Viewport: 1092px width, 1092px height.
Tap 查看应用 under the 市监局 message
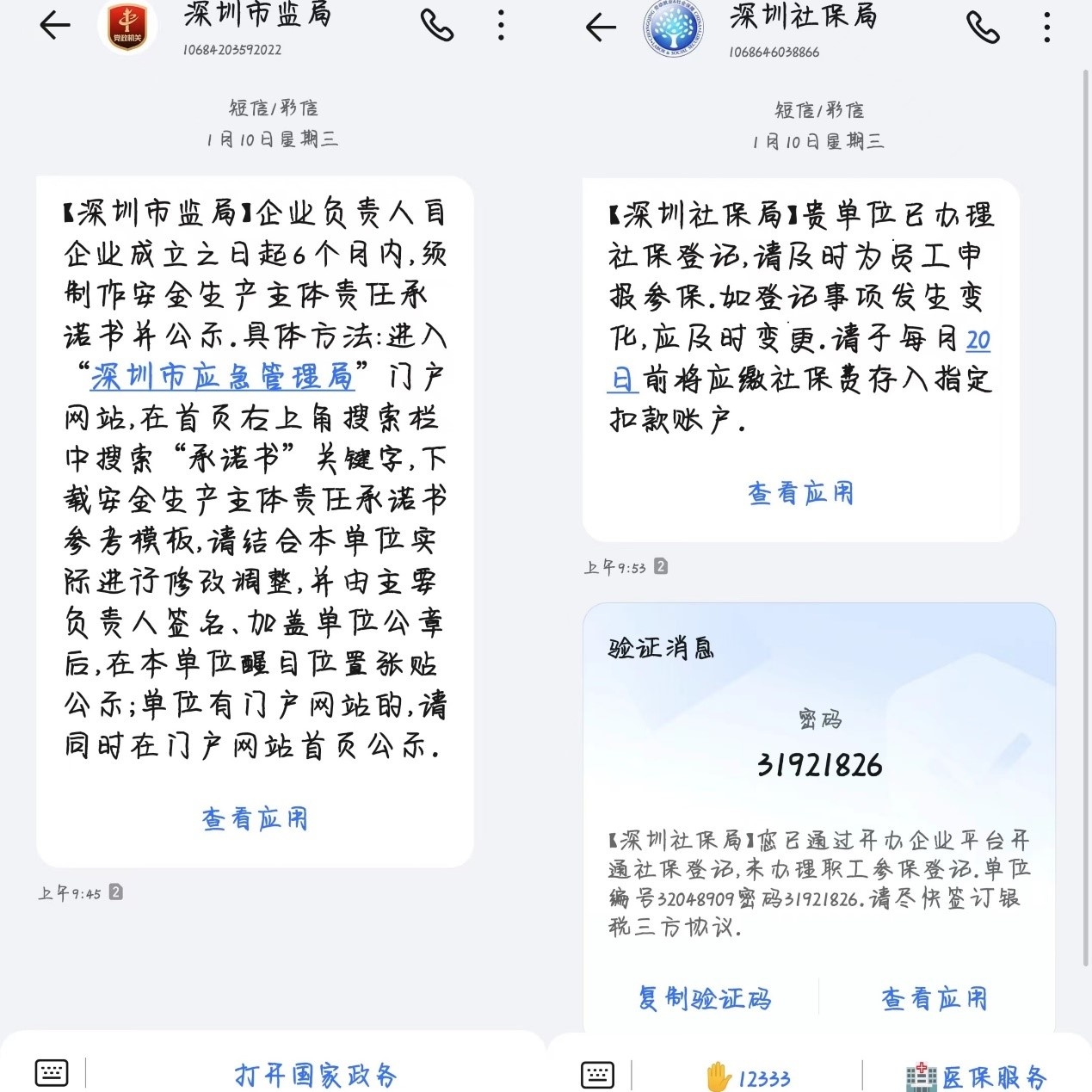pyautogui.click(x=255, y=818)
